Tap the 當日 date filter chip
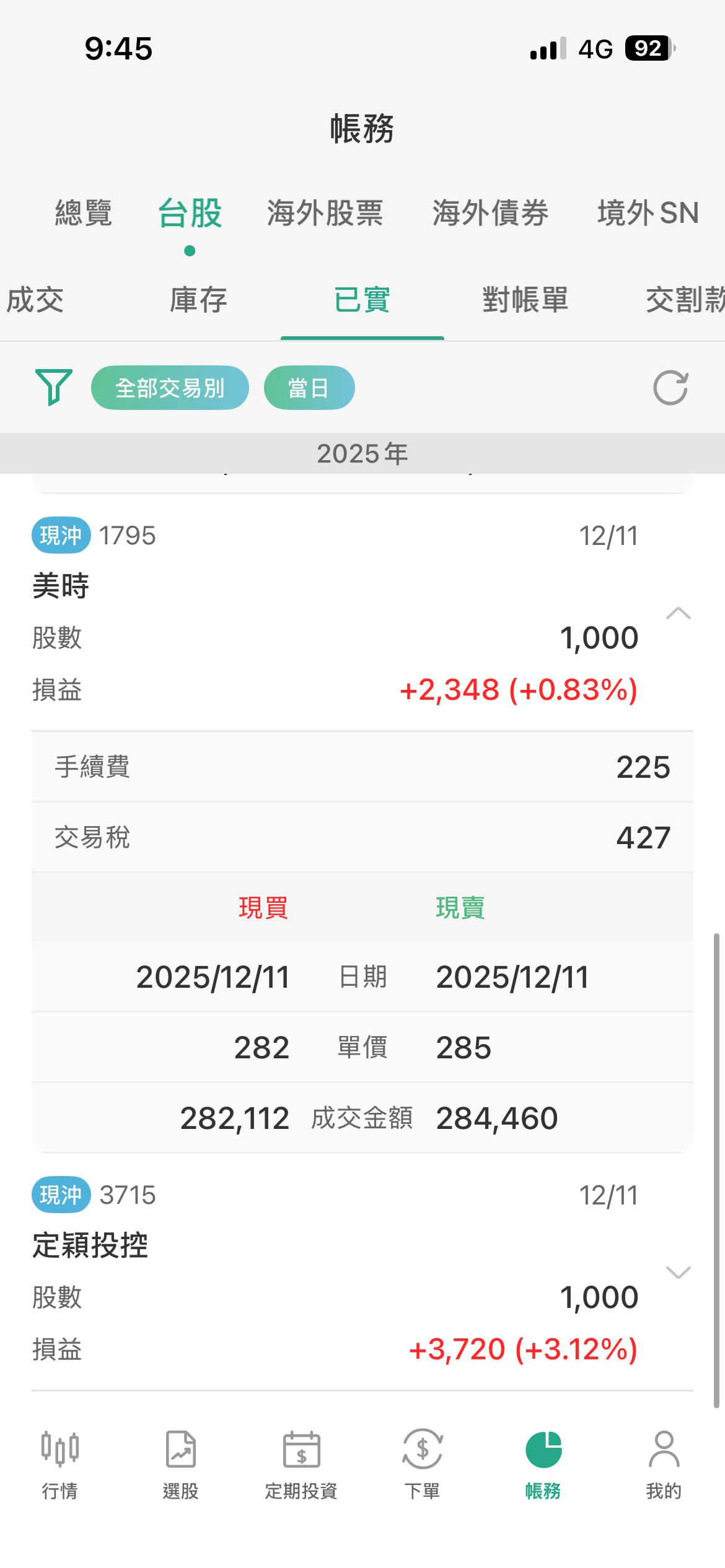 309,388
